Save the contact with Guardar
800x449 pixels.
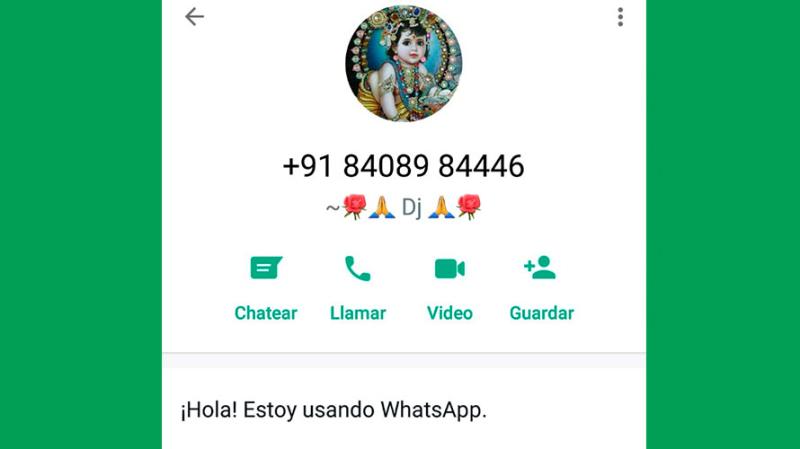tap(541, 288)
